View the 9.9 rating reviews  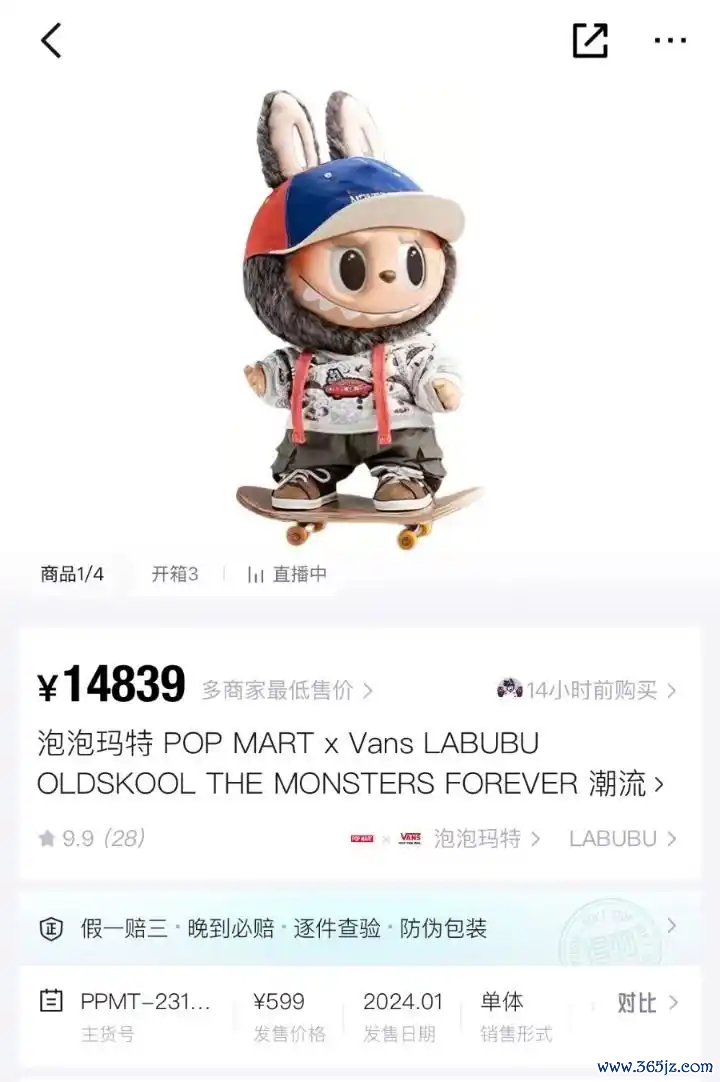[x=92, y=839]
